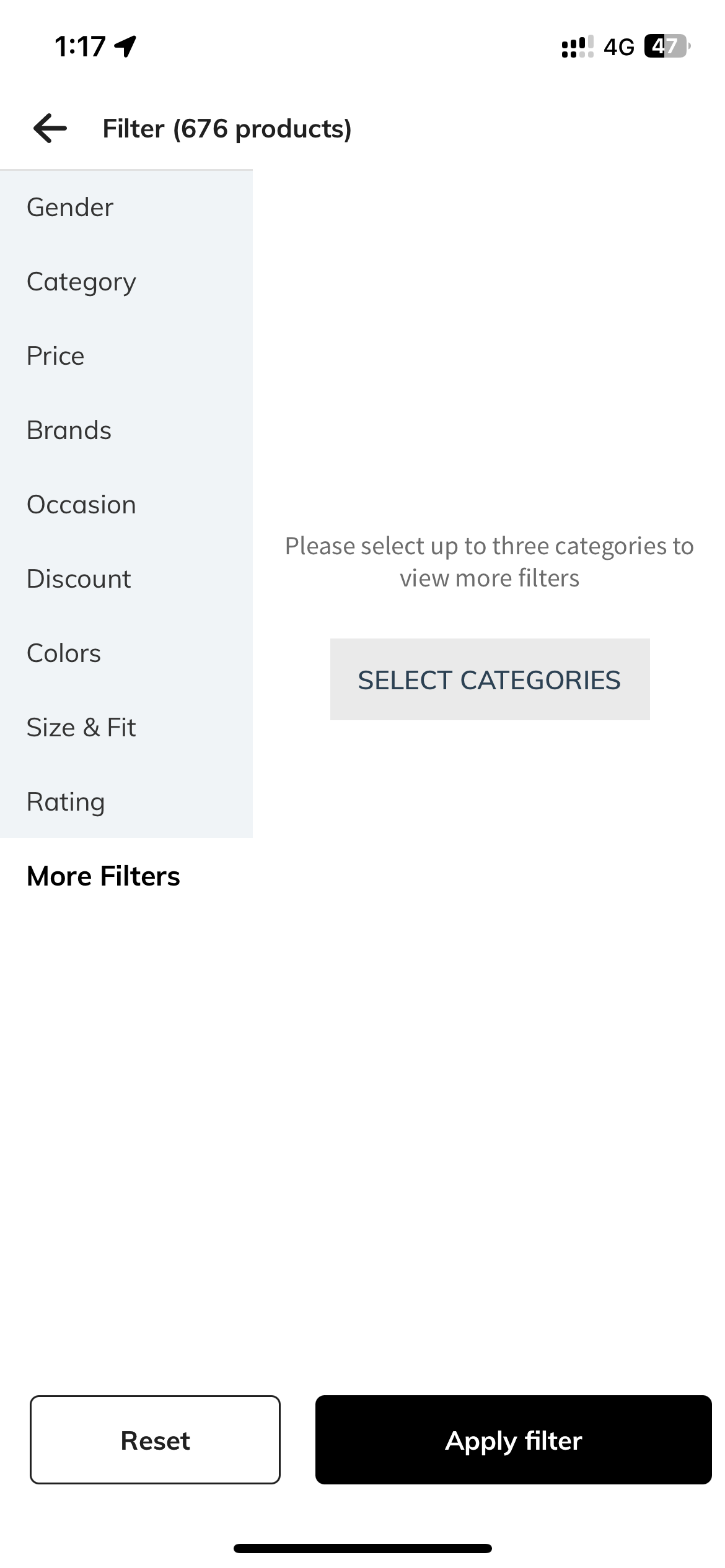Open the Gender filter section
The width and height of the screenshot is (725, 1568).
click(71, 207)
